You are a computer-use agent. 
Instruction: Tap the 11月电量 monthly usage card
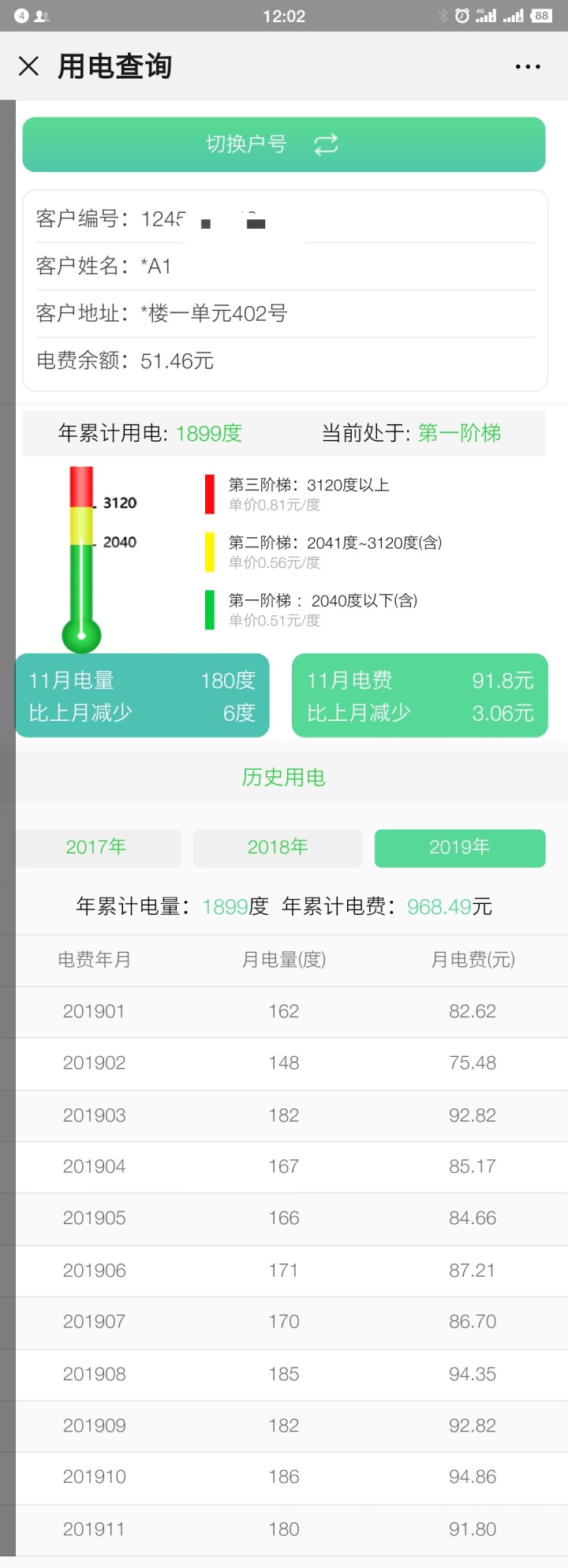tap(142, 695)
